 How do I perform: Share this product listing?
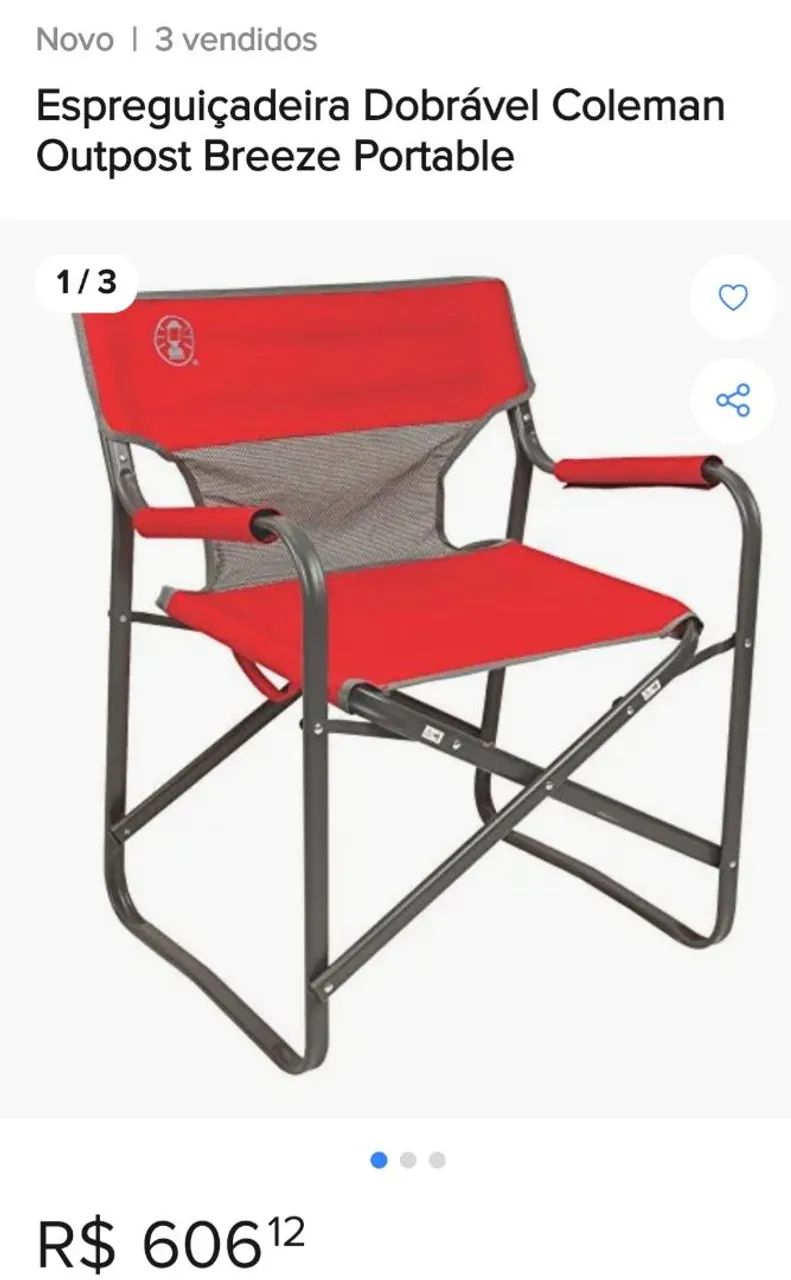coord(734,399)
